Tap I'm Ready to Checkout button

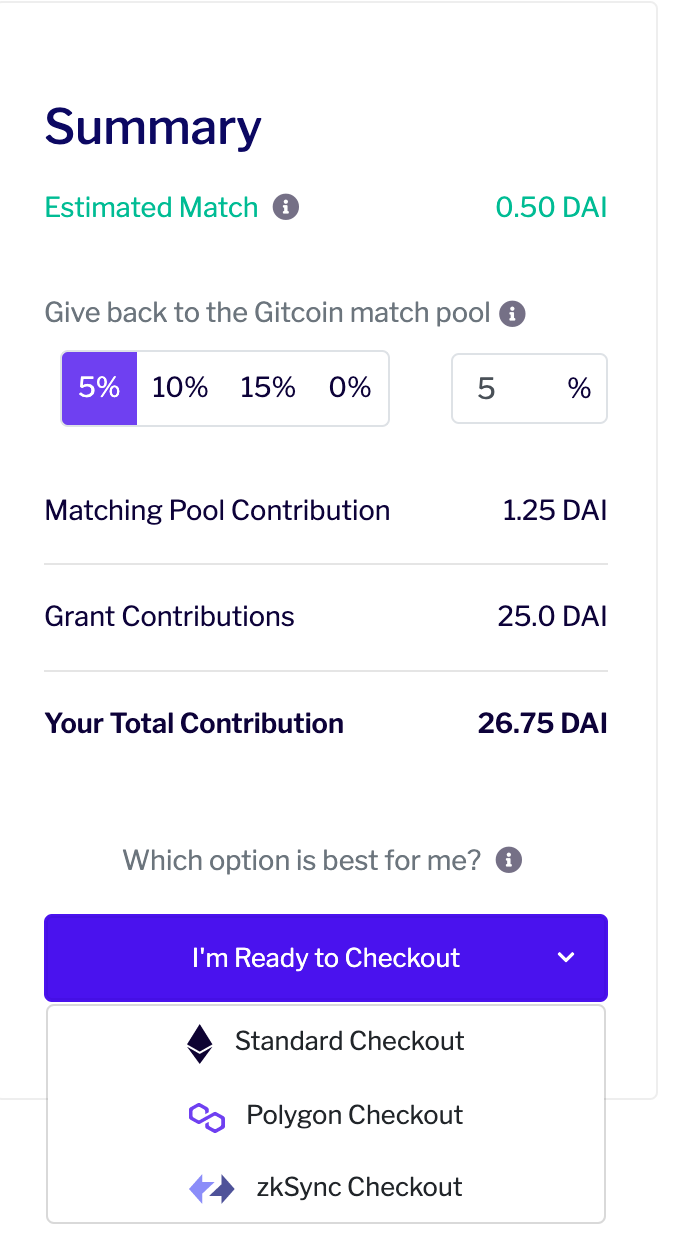pyautogui.click(x=326, y=958)
